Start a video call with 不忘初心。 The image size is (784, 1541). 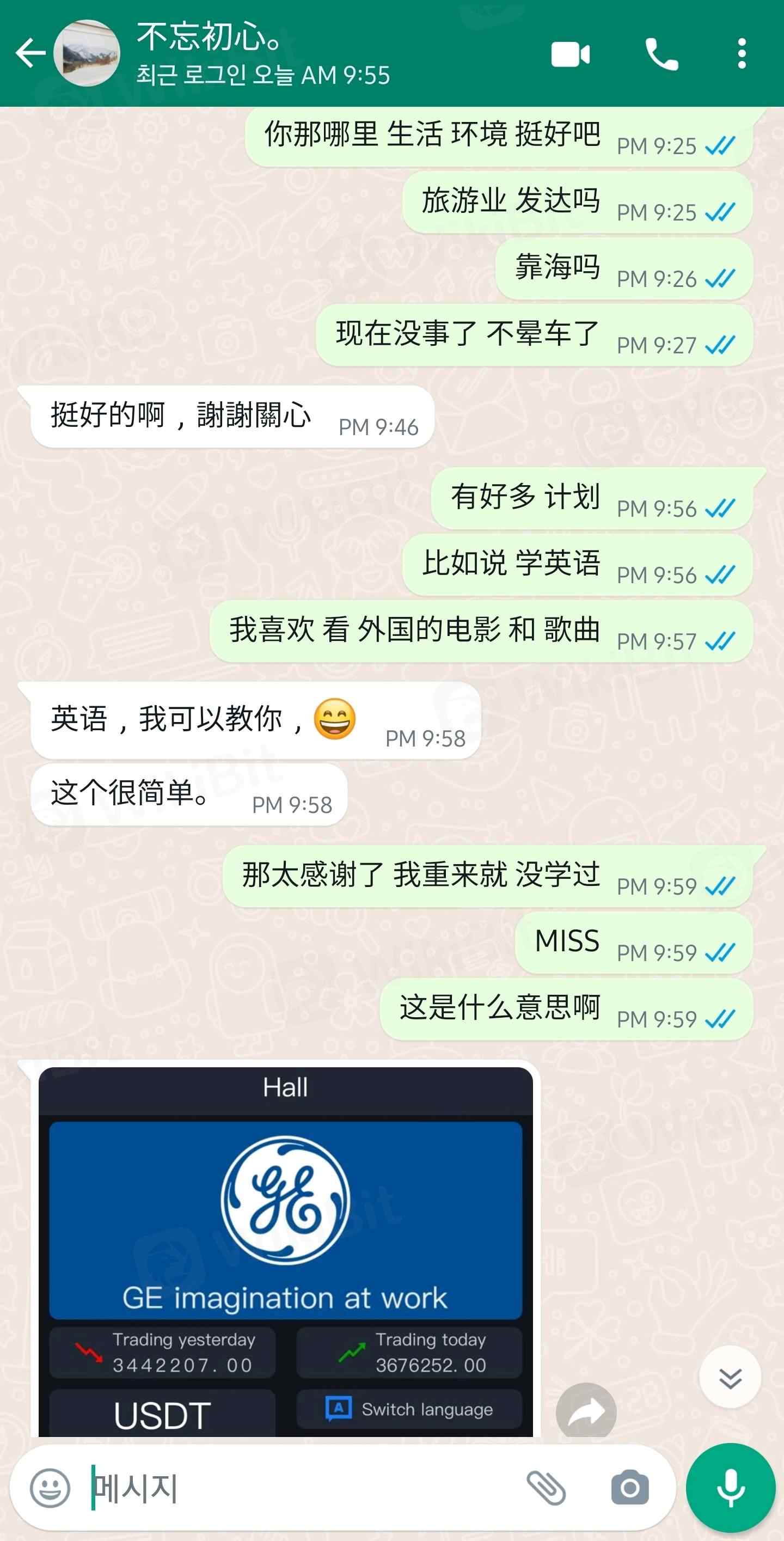coord(571,54)
